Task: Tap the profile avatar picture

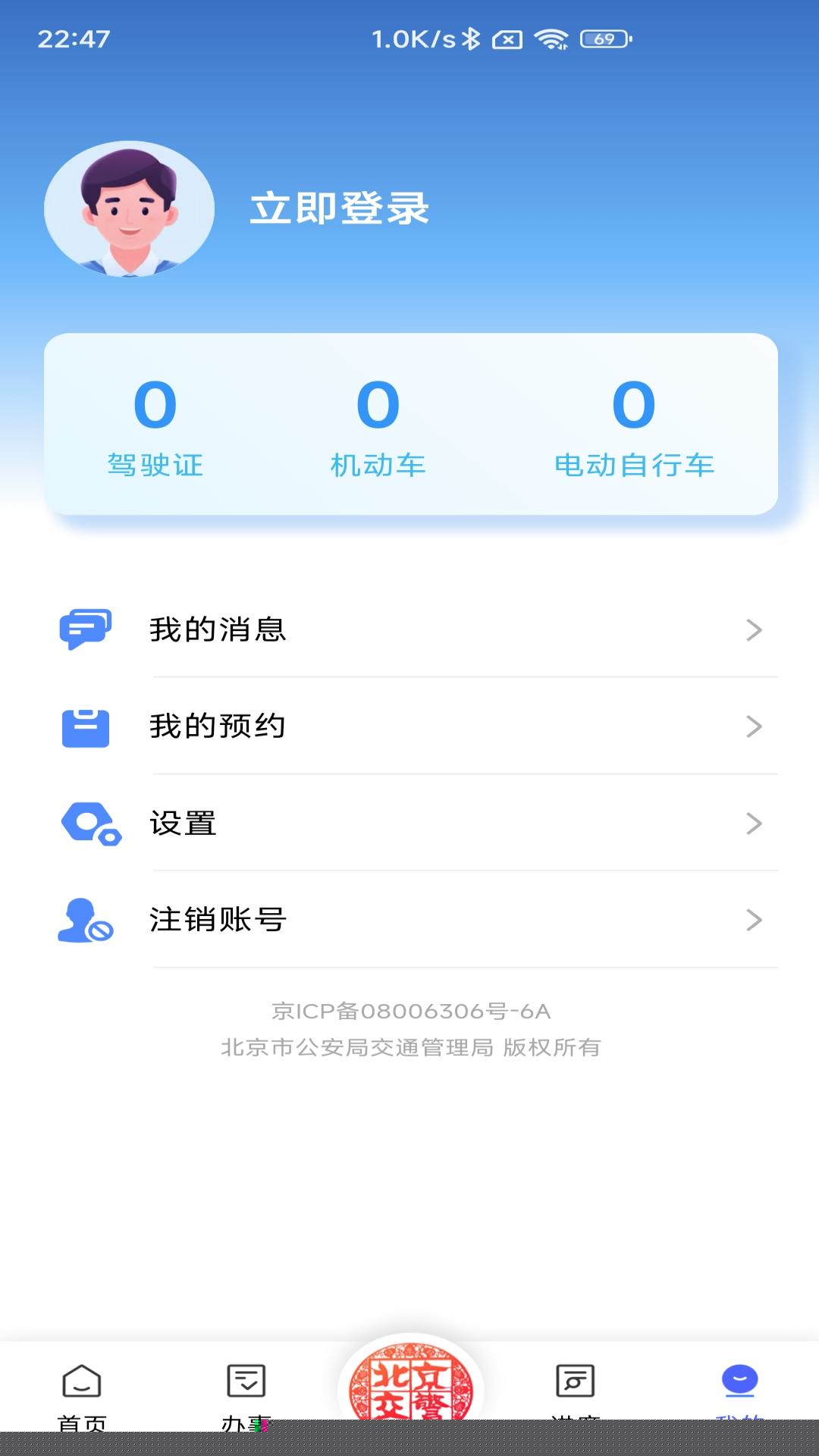Action: (x=129, y=209)
